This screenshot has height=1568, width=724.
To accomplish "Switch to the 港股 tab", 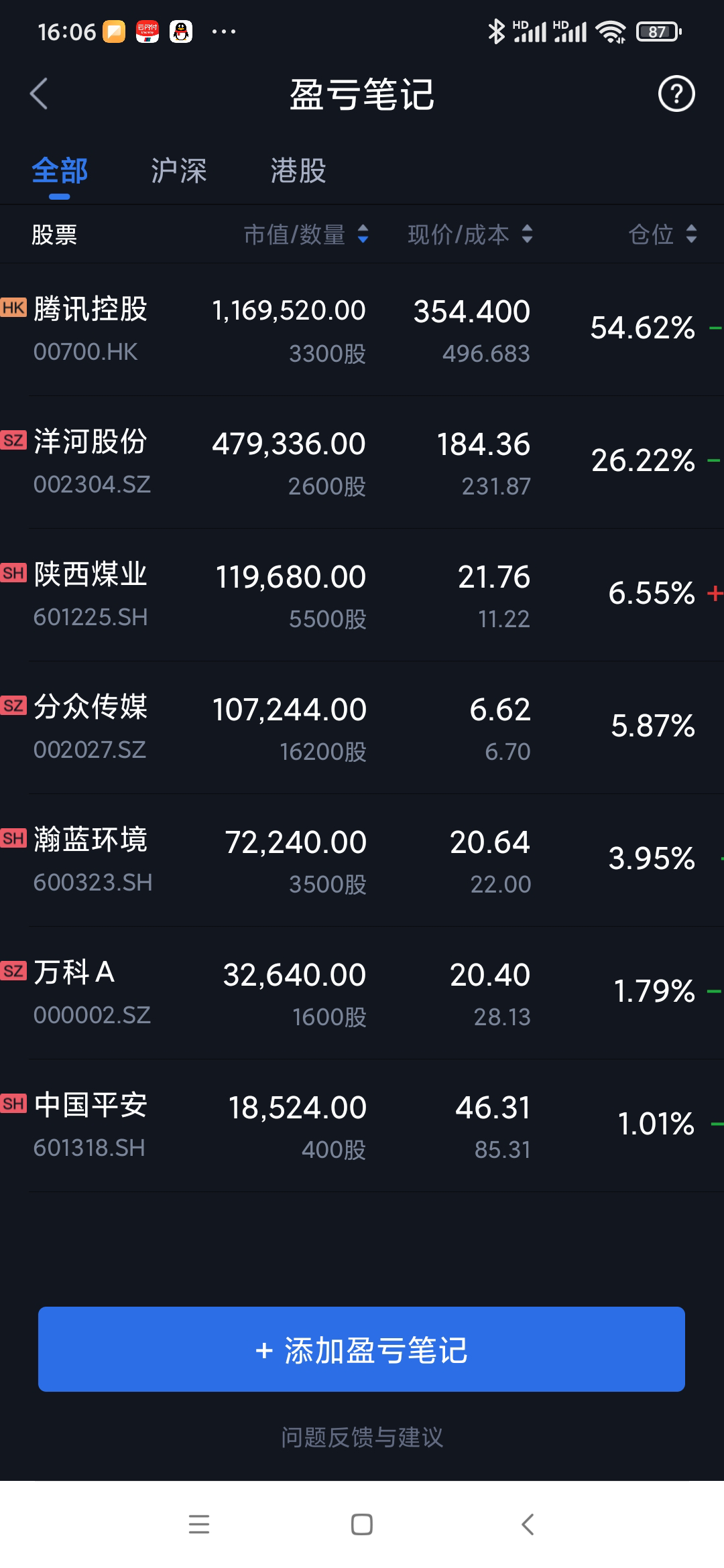I will pyautogui.click(x=298, y=171).
